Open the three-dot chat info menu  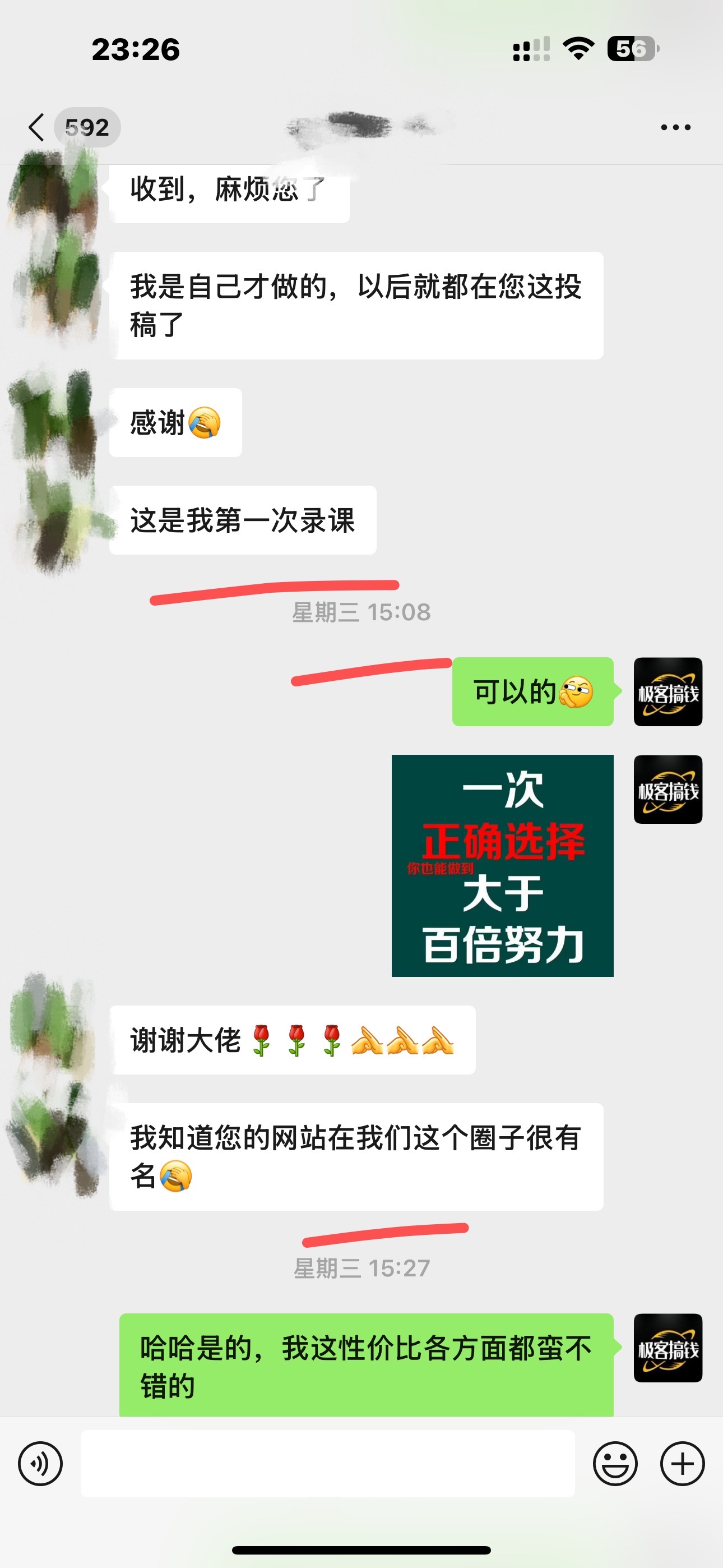tap(675, 127)
